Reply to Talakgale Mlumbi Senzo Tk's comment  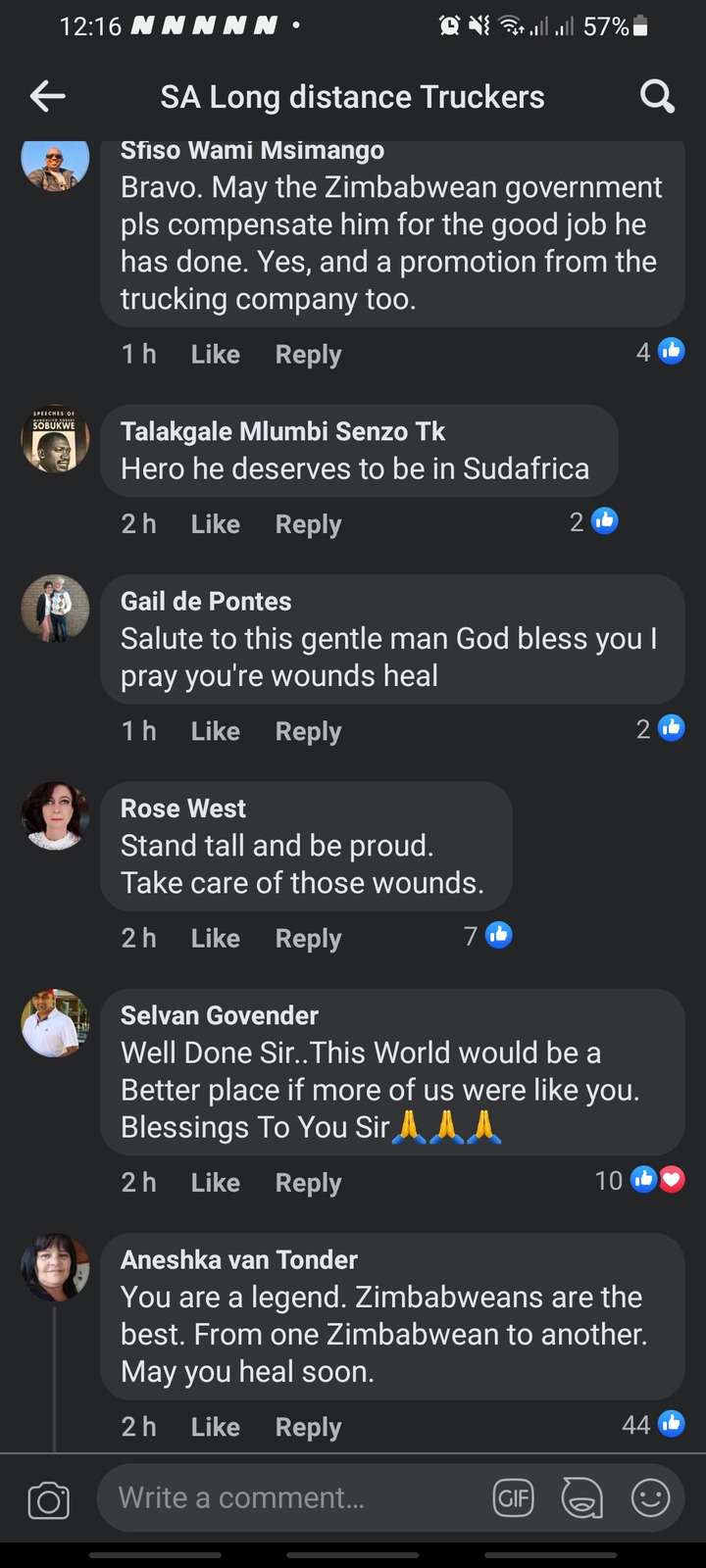[308, 523]
